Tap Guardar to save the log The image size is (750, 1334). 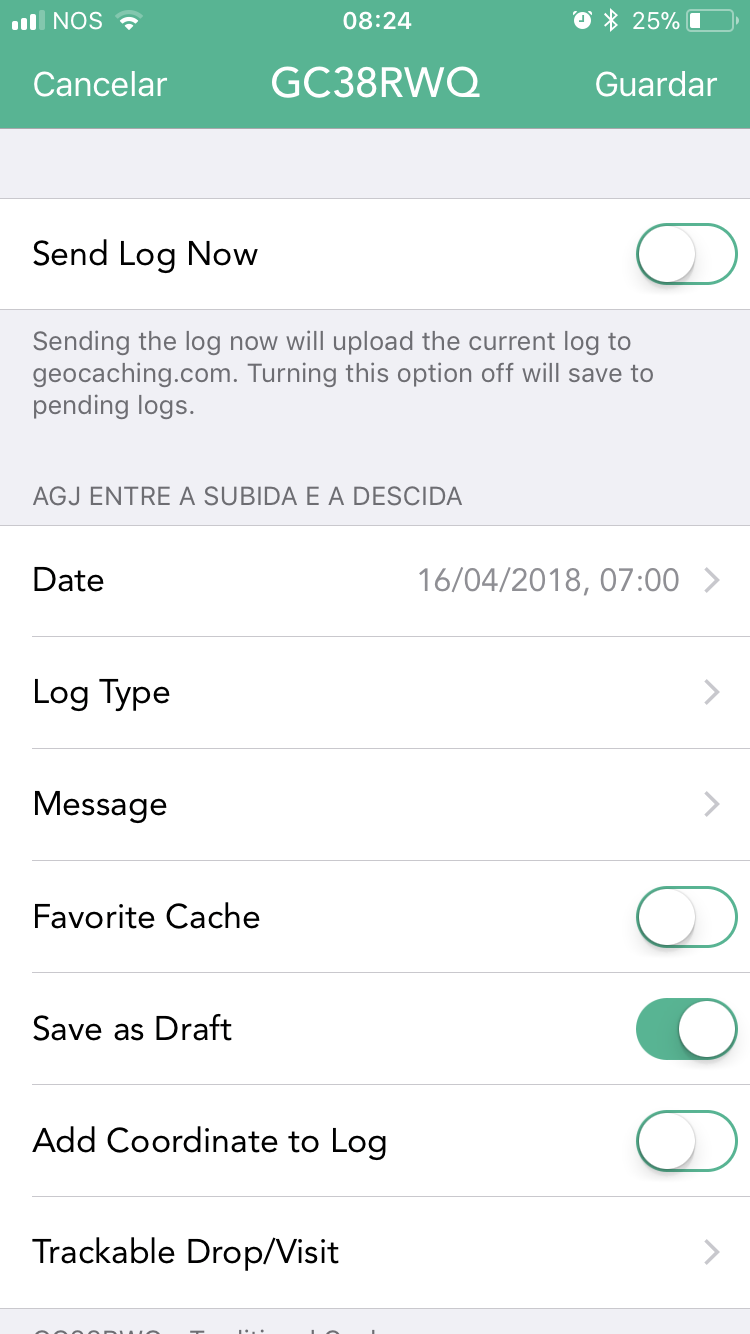click(x=656, y=85)
